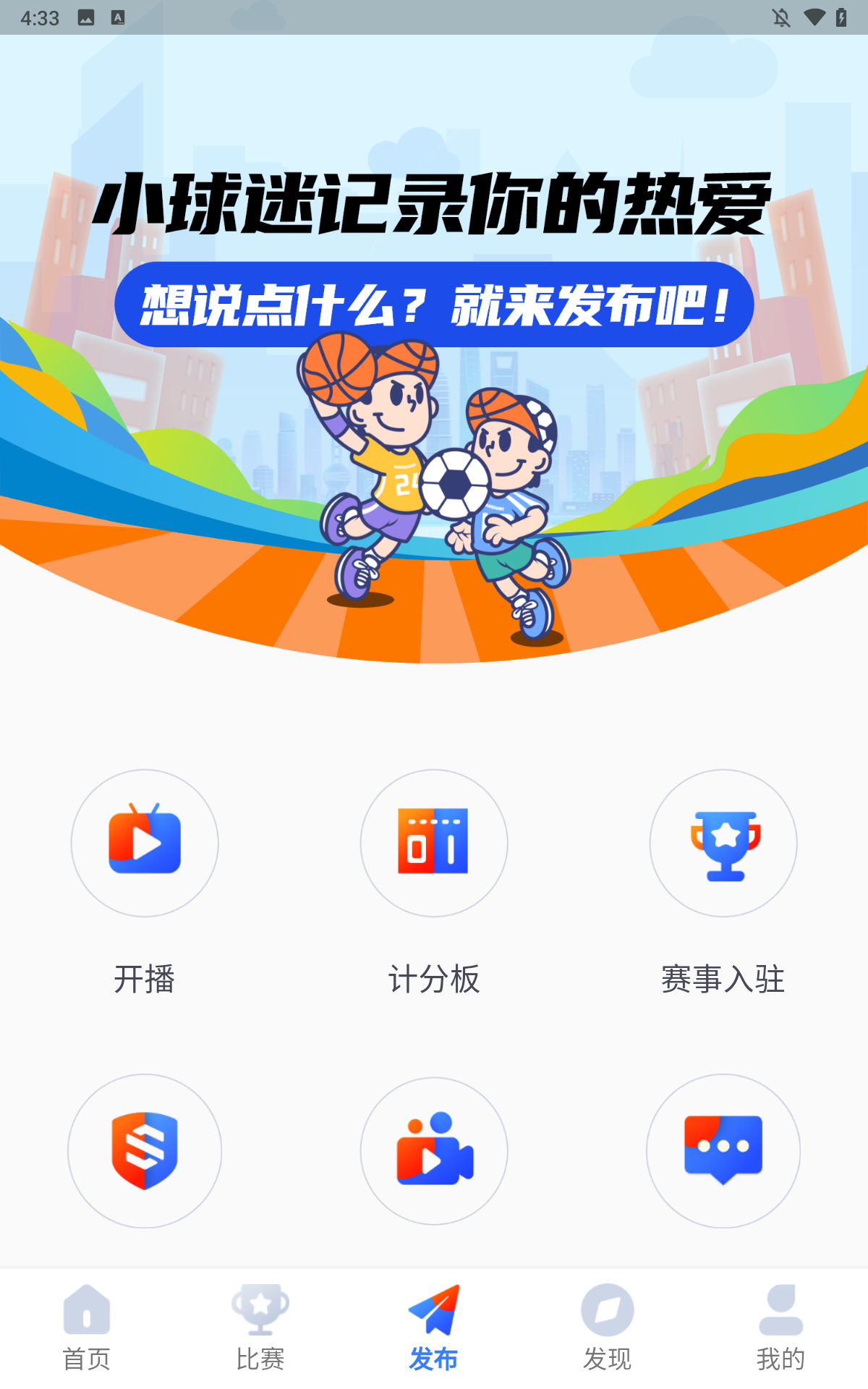Viewport: 868px width, 1389px height.
Task: Tap the chat bubble icon
Action: tap(723, 1150)
